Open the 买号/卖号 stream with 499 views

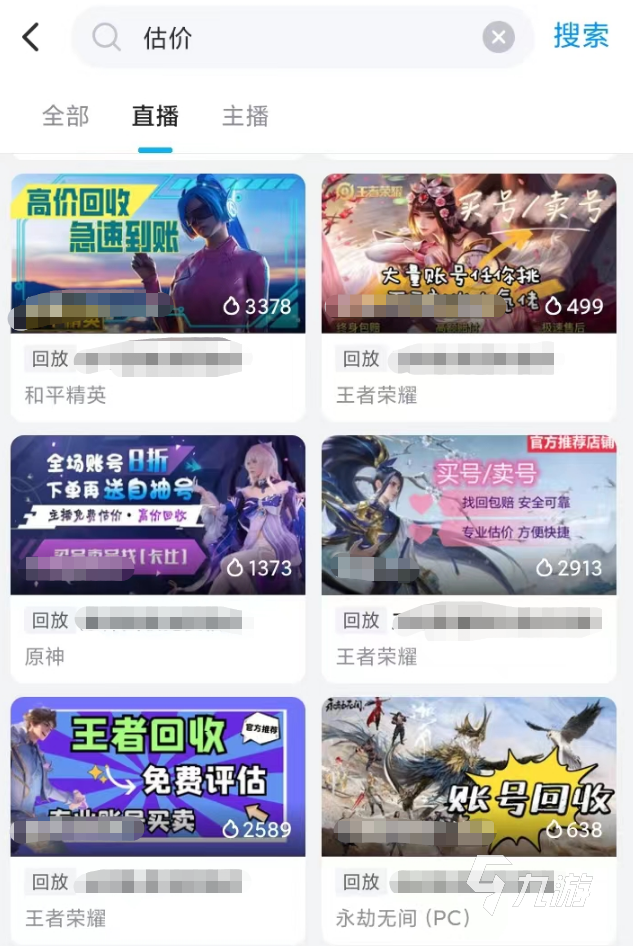[468, 253]
